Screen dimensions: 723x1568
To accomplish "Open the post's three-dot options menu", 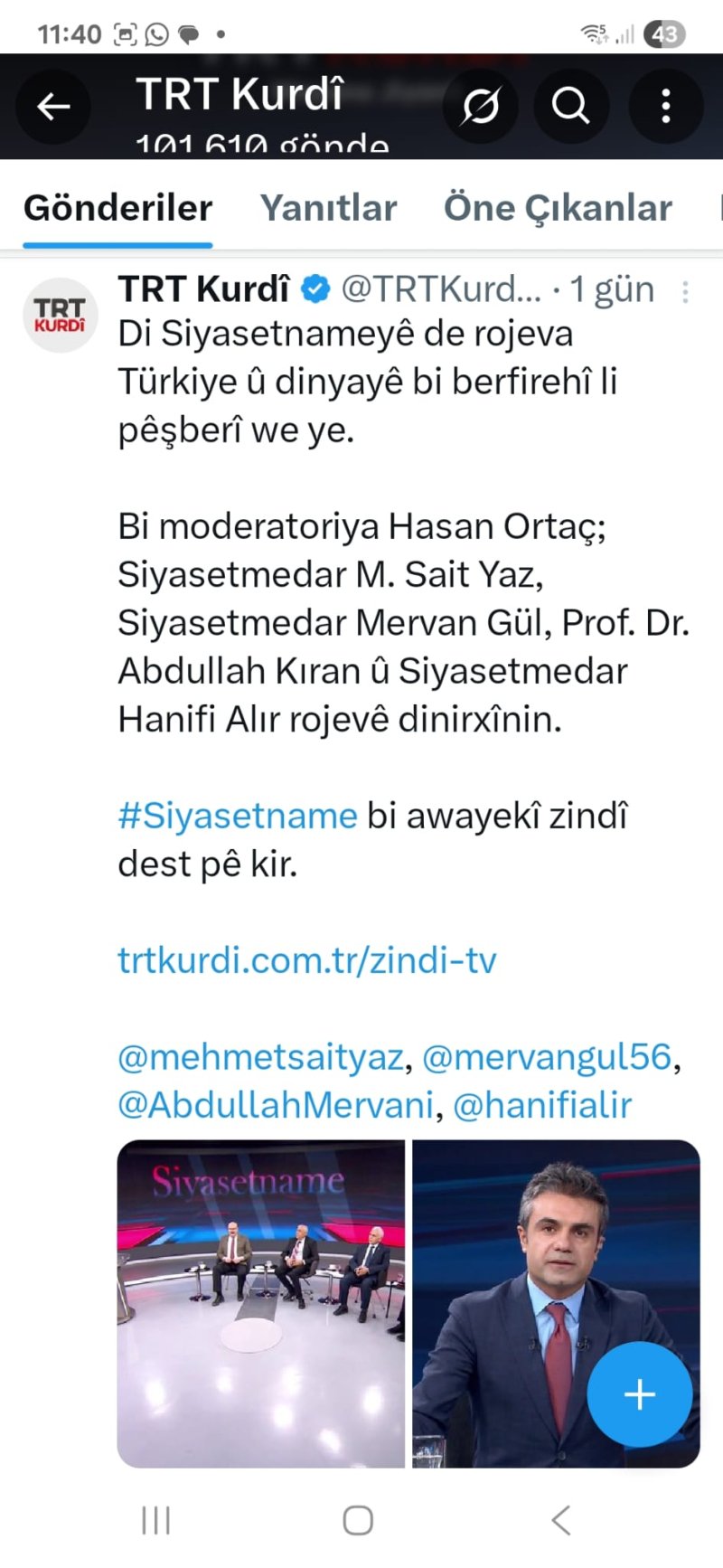I will (x=685, y=292).
